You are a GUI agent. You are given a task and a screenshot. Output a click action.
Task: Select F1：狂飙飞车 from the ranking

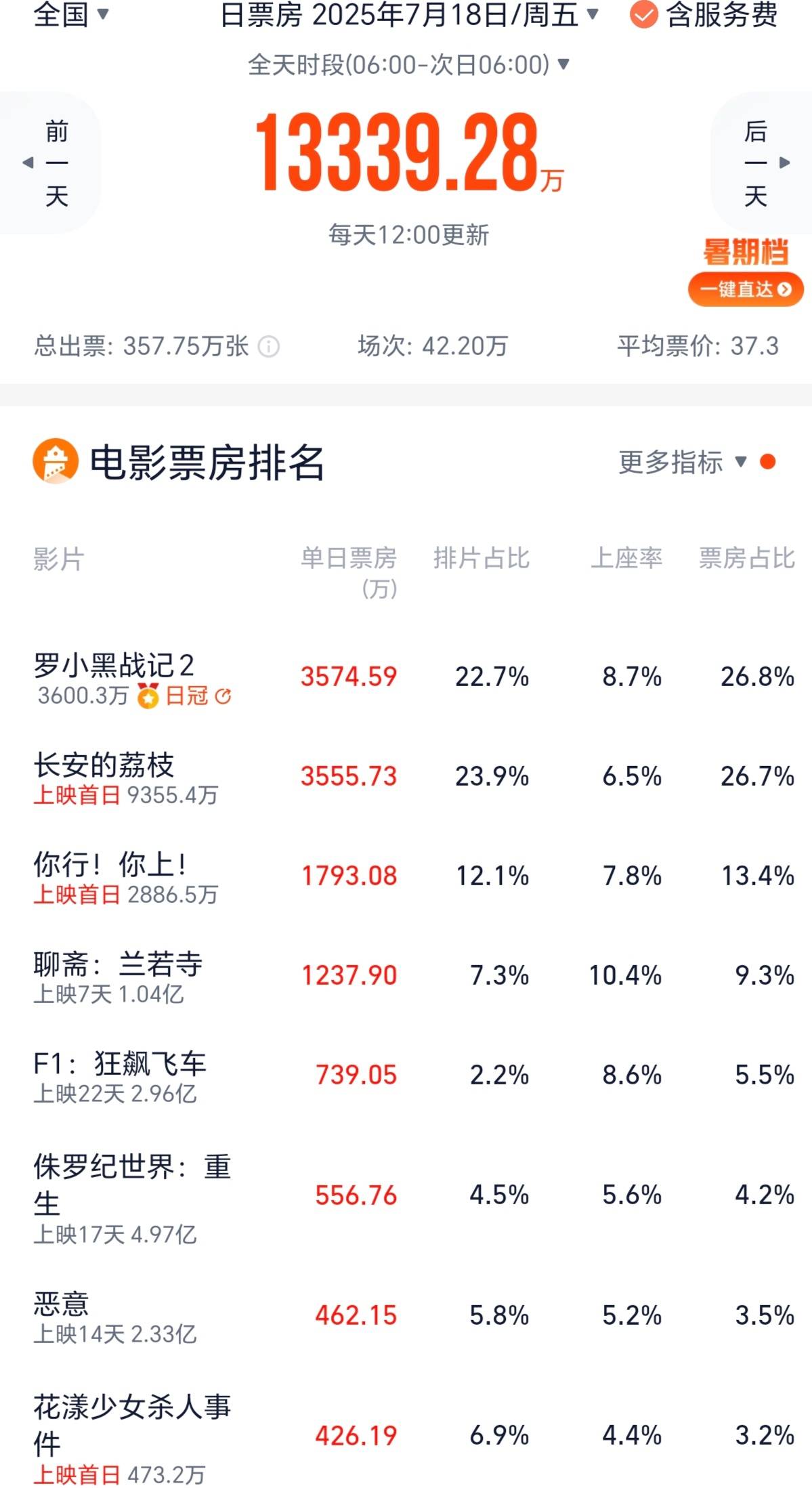point(406,1076)
